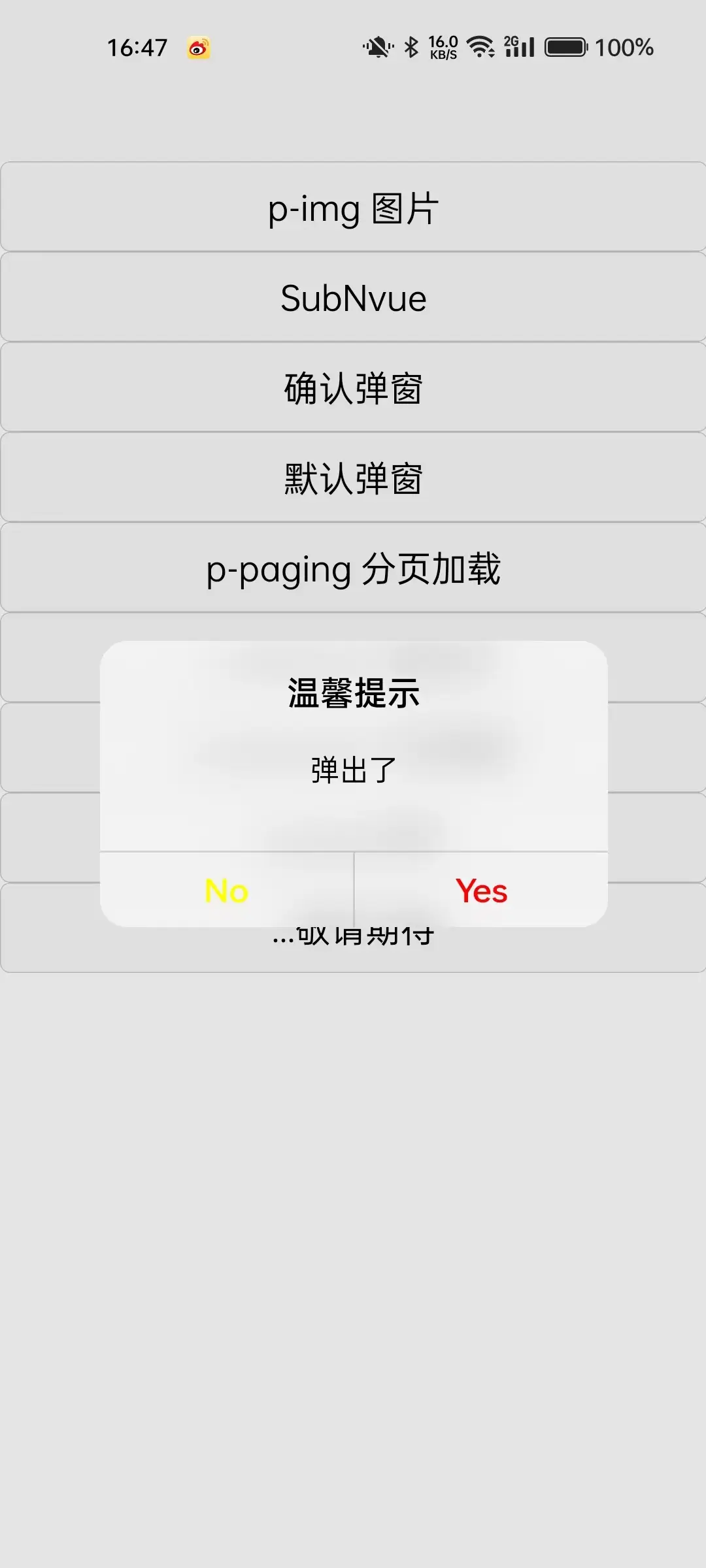Open the SubNvue entry
The width and height of the screenshot is (706, 1568).
(x=353, y=298)
